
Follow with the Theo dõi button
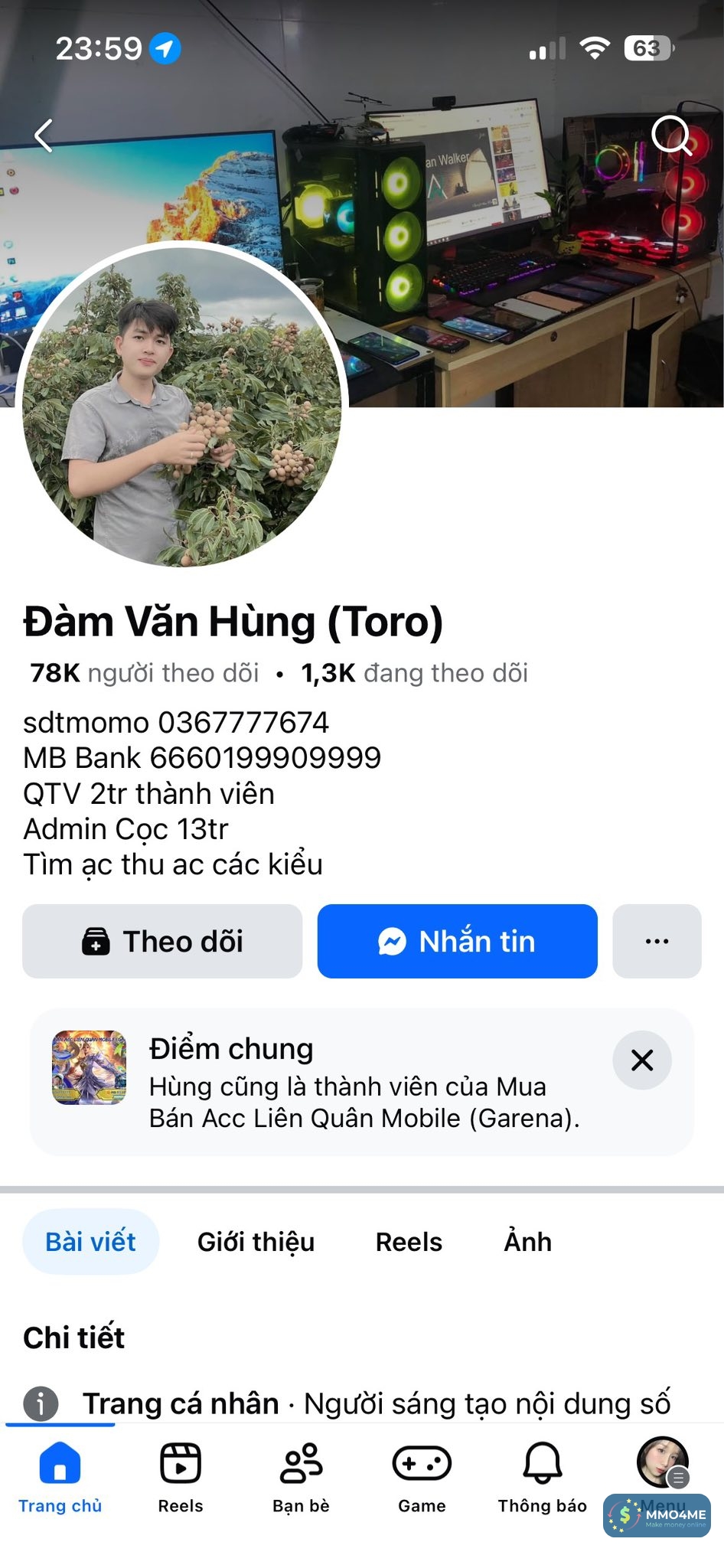162,941
